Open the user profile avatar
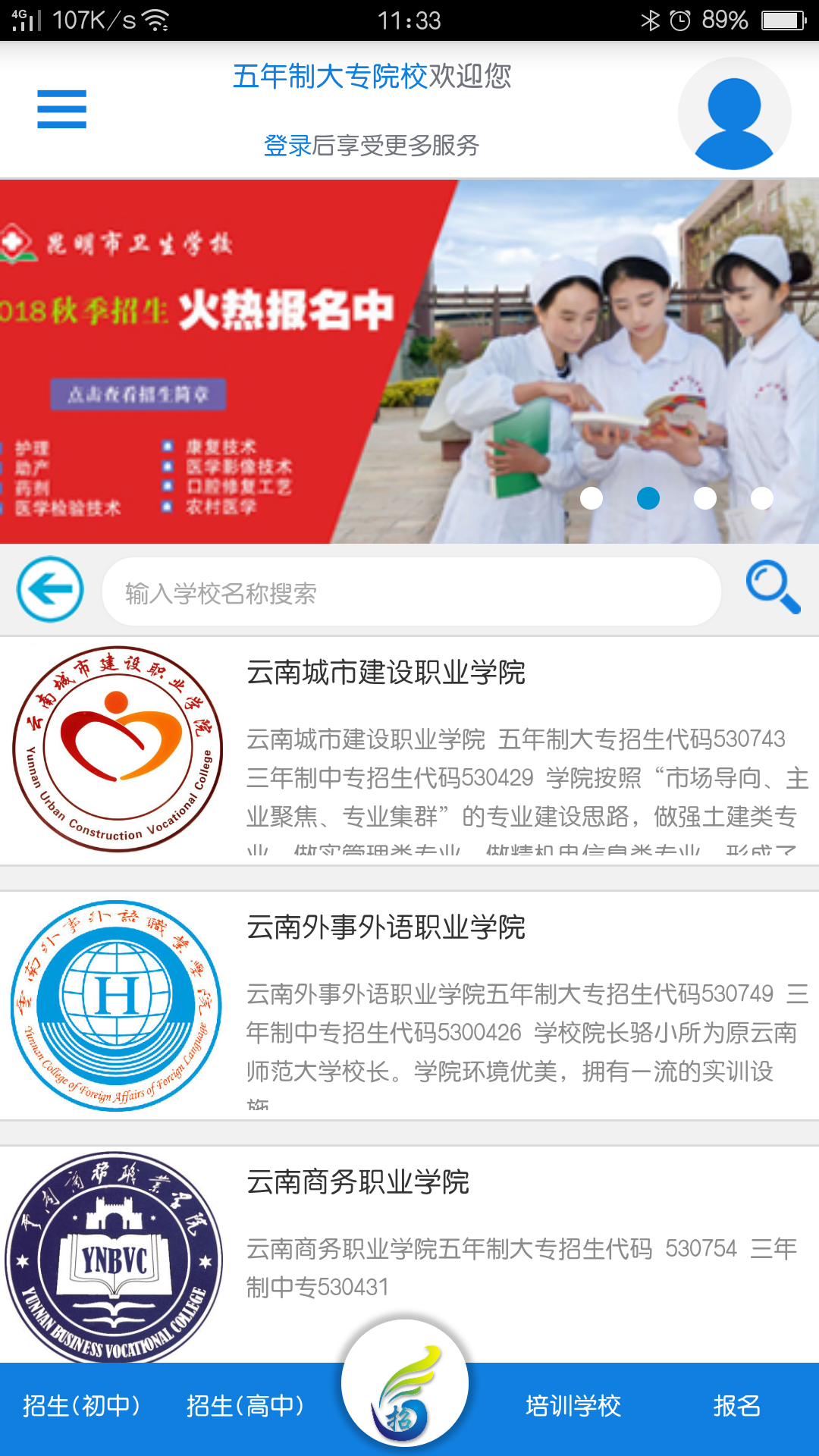 [734, 114]
